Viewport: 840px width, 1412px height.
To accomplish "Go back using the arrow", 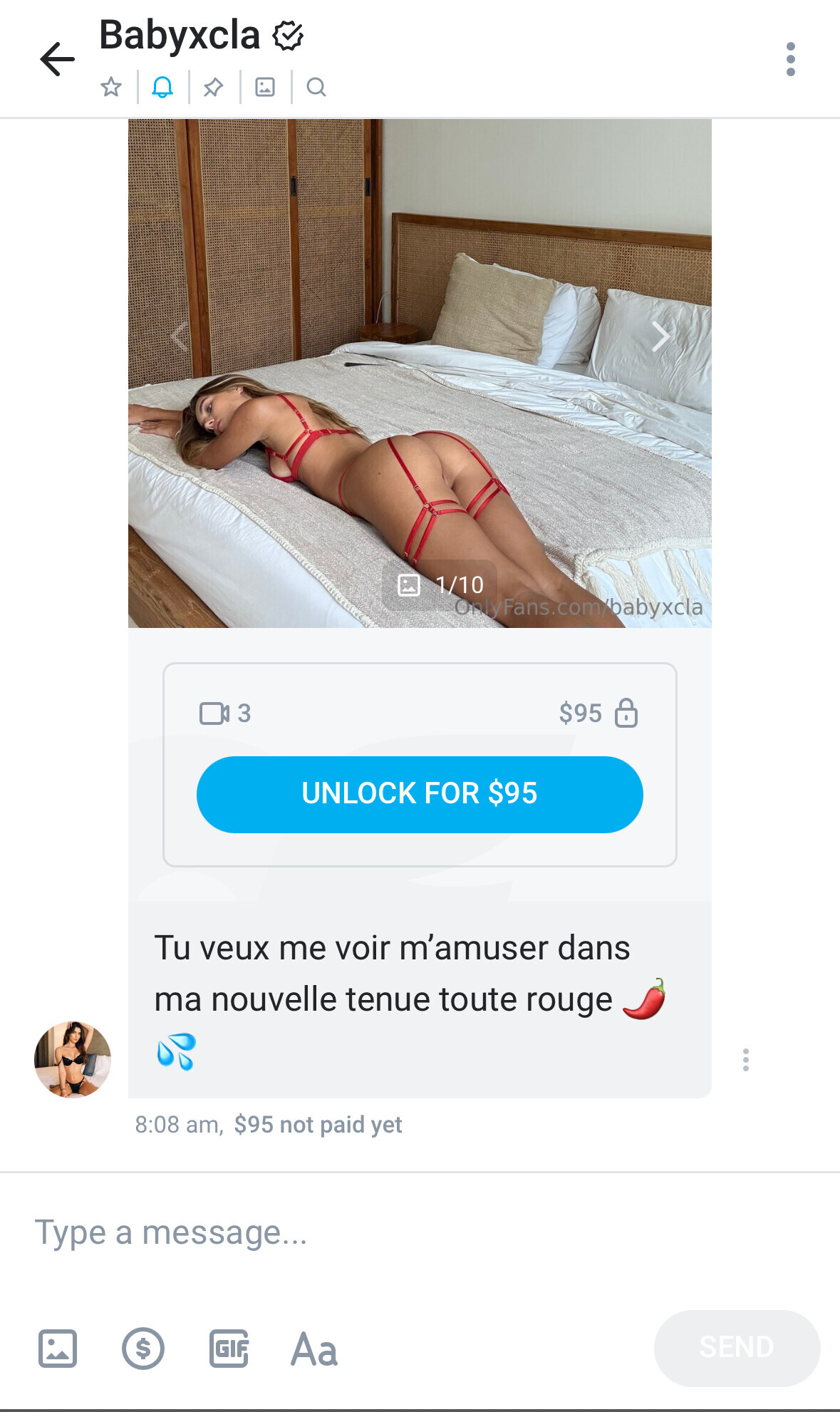I will pyautogui.click(x=58, y=59).
